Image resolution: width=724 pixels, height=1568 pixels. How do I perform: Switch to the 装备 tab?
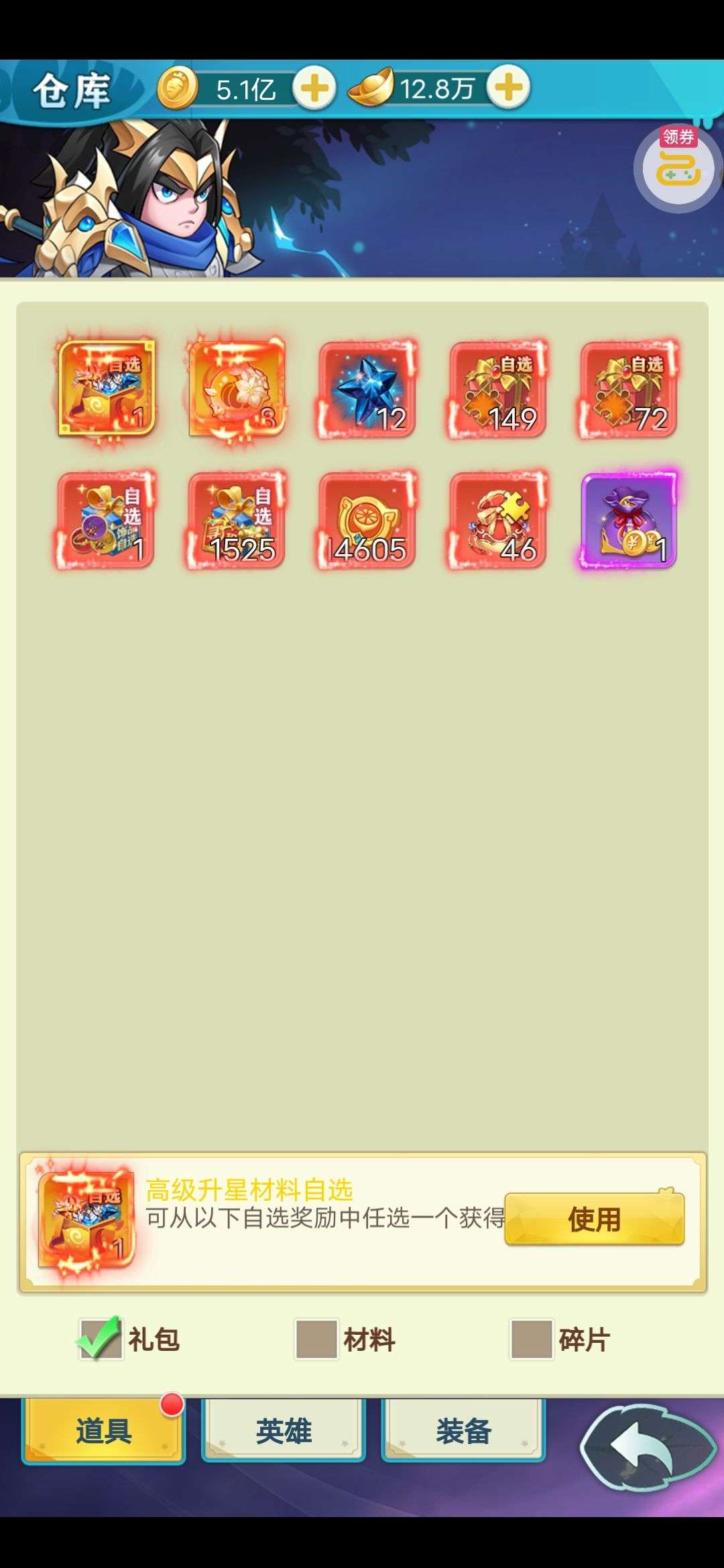click(463, 1431)
